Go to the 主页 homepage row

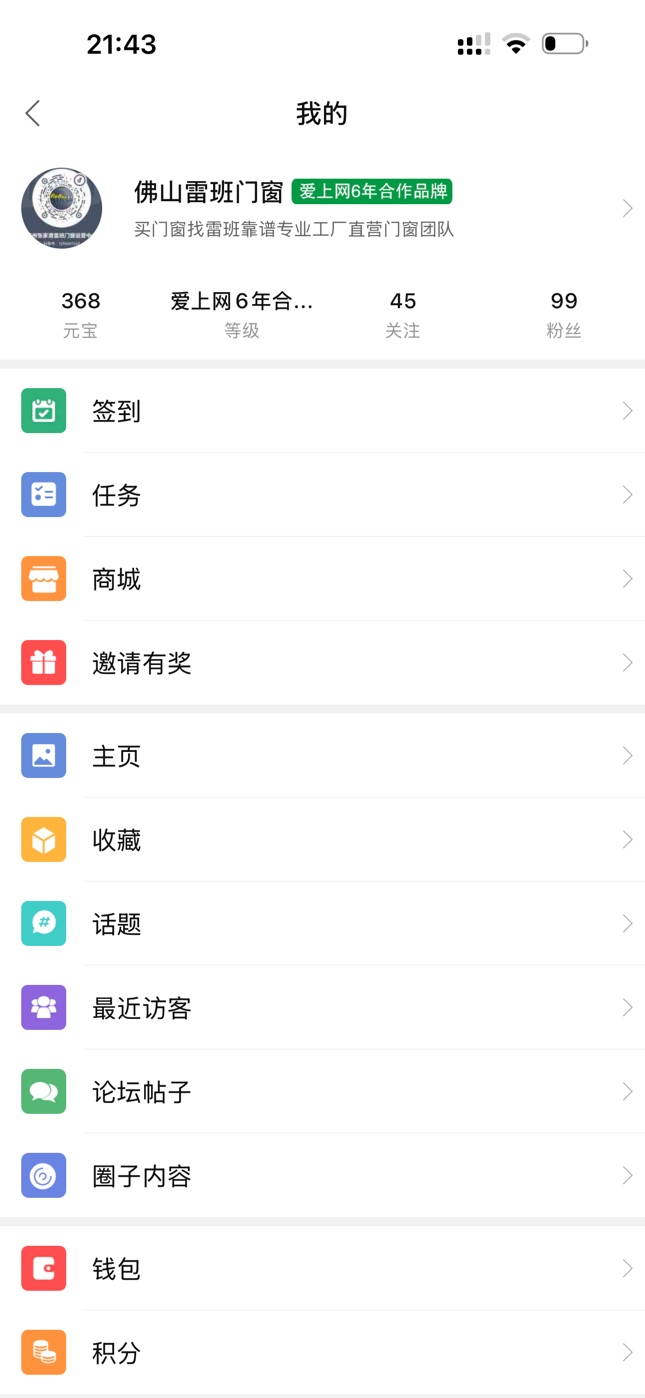(322, 756)
